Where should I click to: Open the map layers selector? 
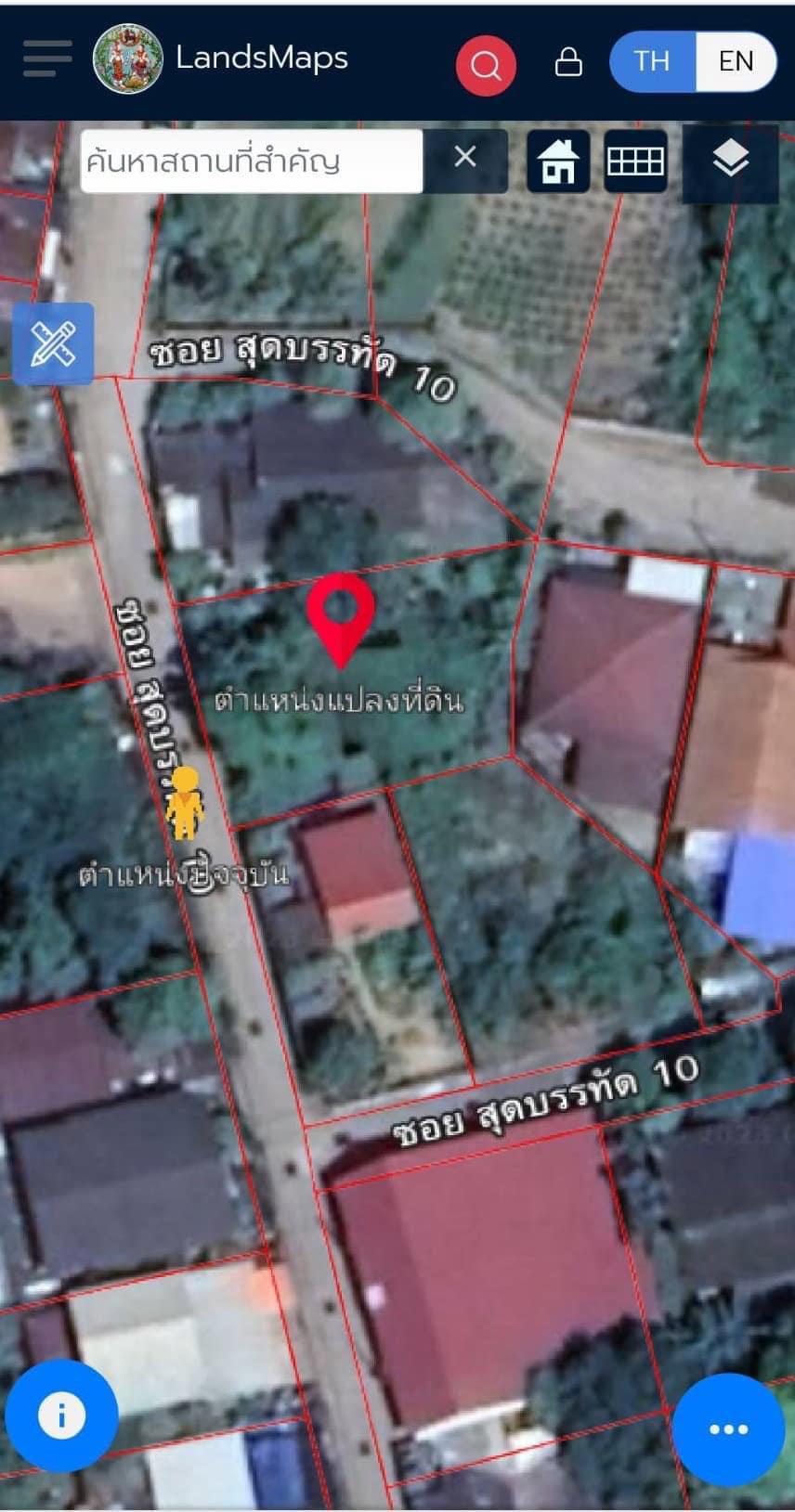tap(731, 159)
